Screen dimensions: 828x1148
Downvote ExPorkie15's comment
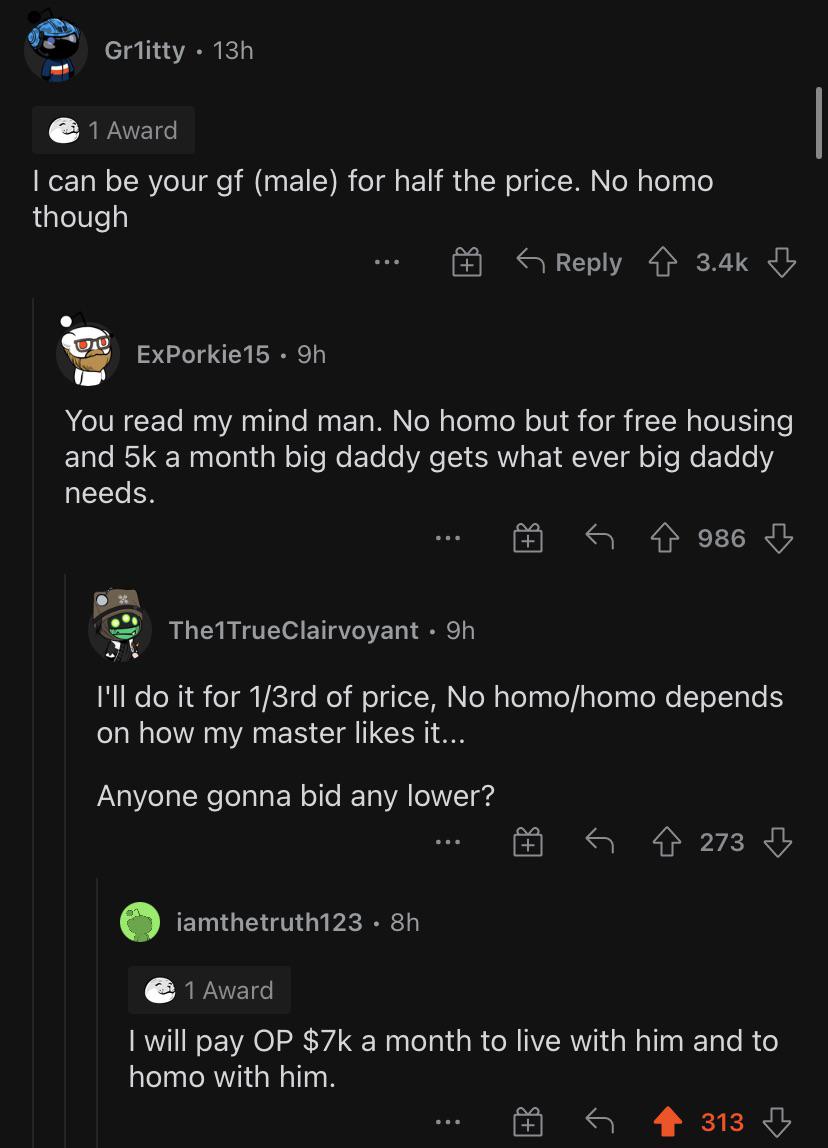coord(781,538)
